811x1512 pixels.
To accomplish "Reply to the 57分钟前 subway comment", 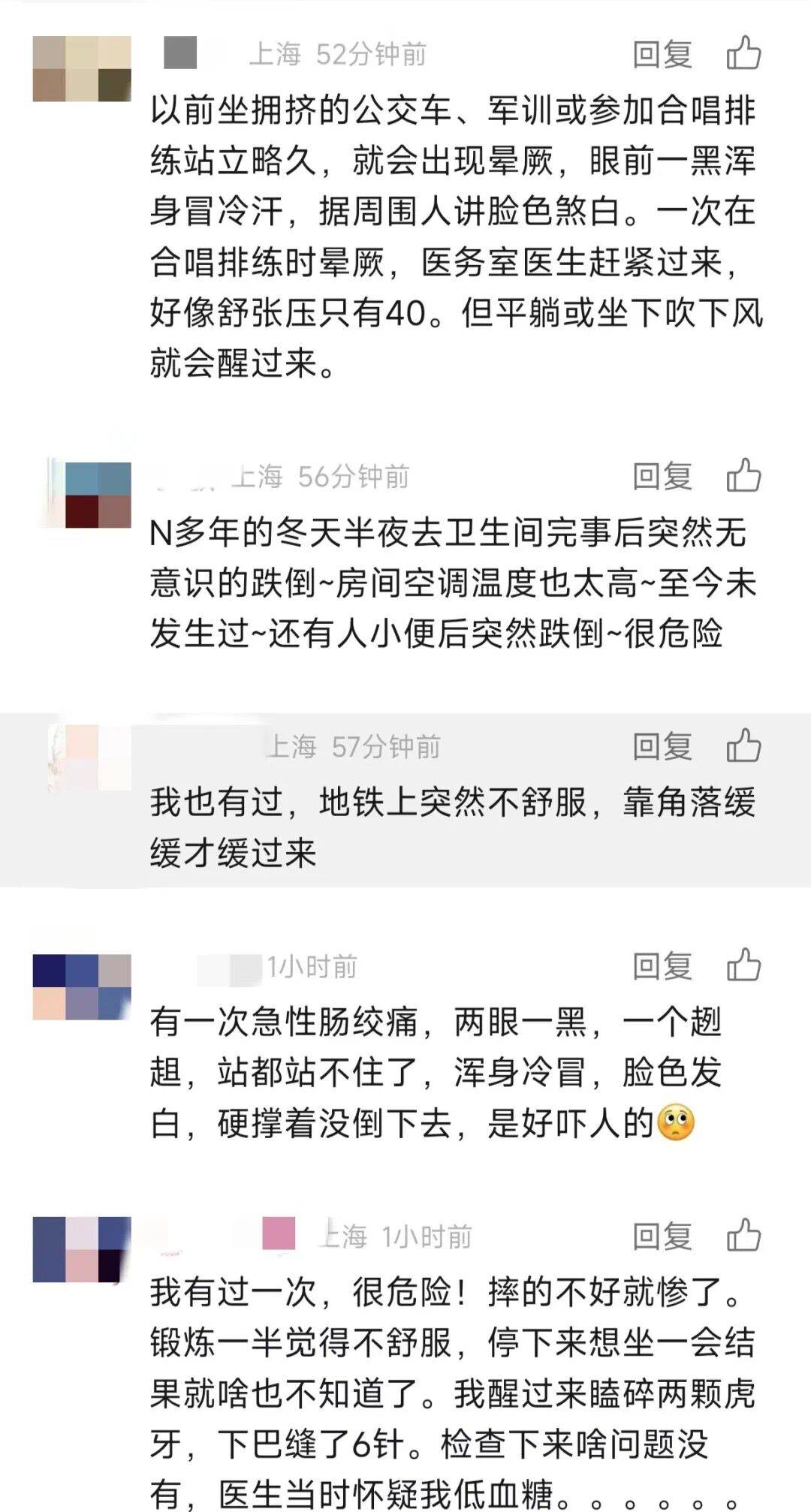I will (662, 747).
